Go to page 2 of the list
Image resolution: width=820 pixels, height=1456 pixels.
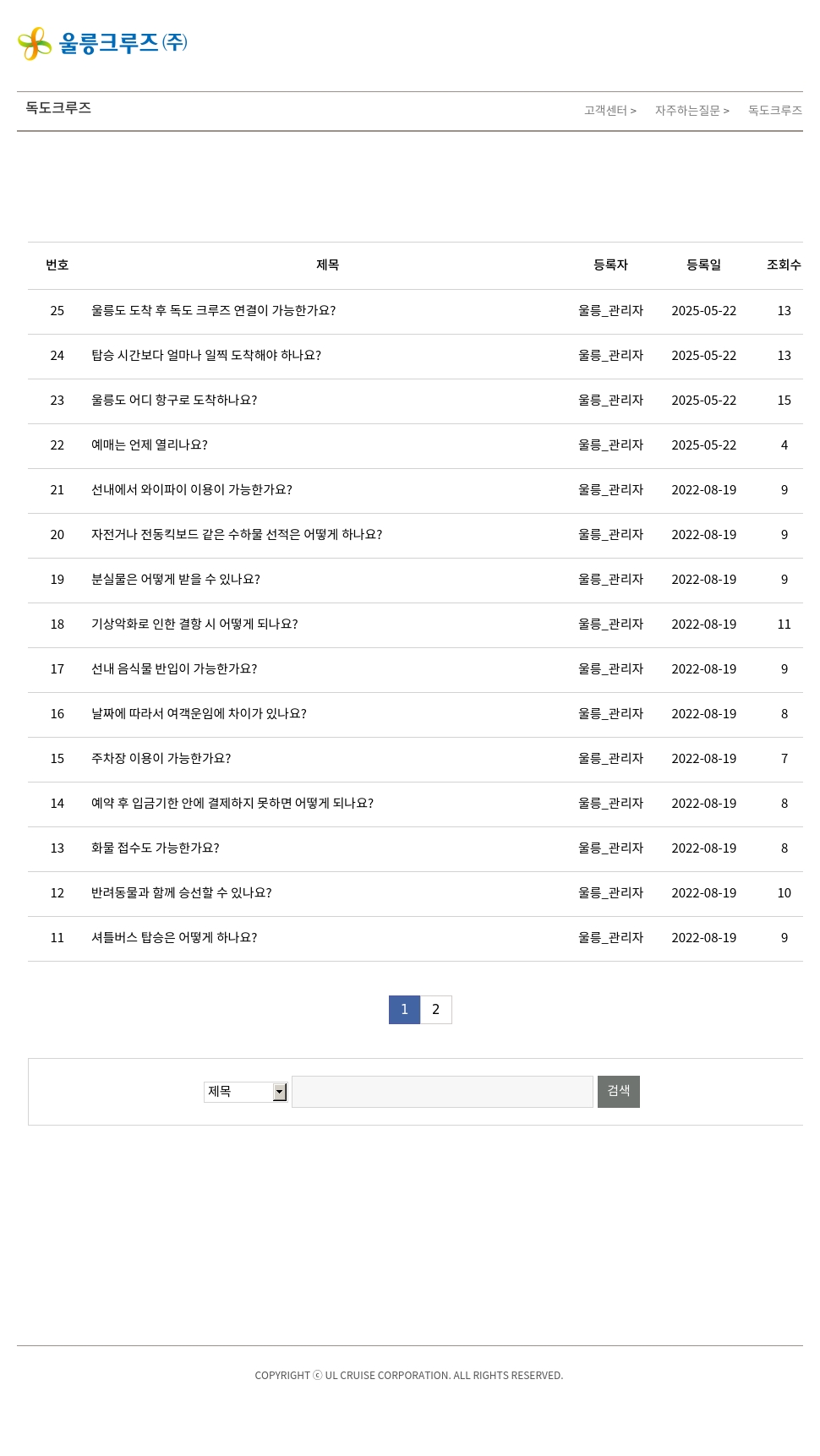(x=436, y=1010)
